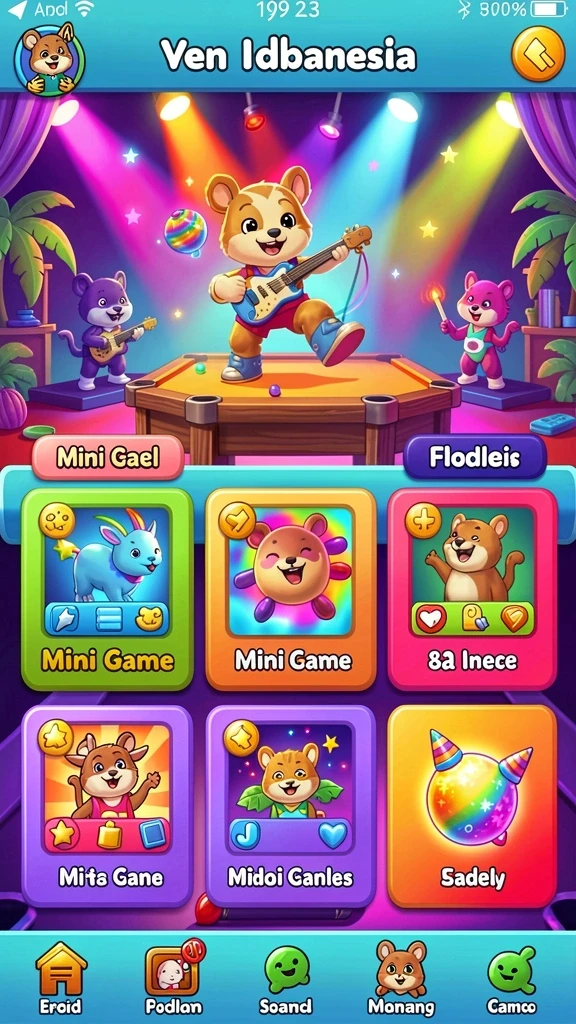Switch to the Podlan tab

[x=173, y=978]
